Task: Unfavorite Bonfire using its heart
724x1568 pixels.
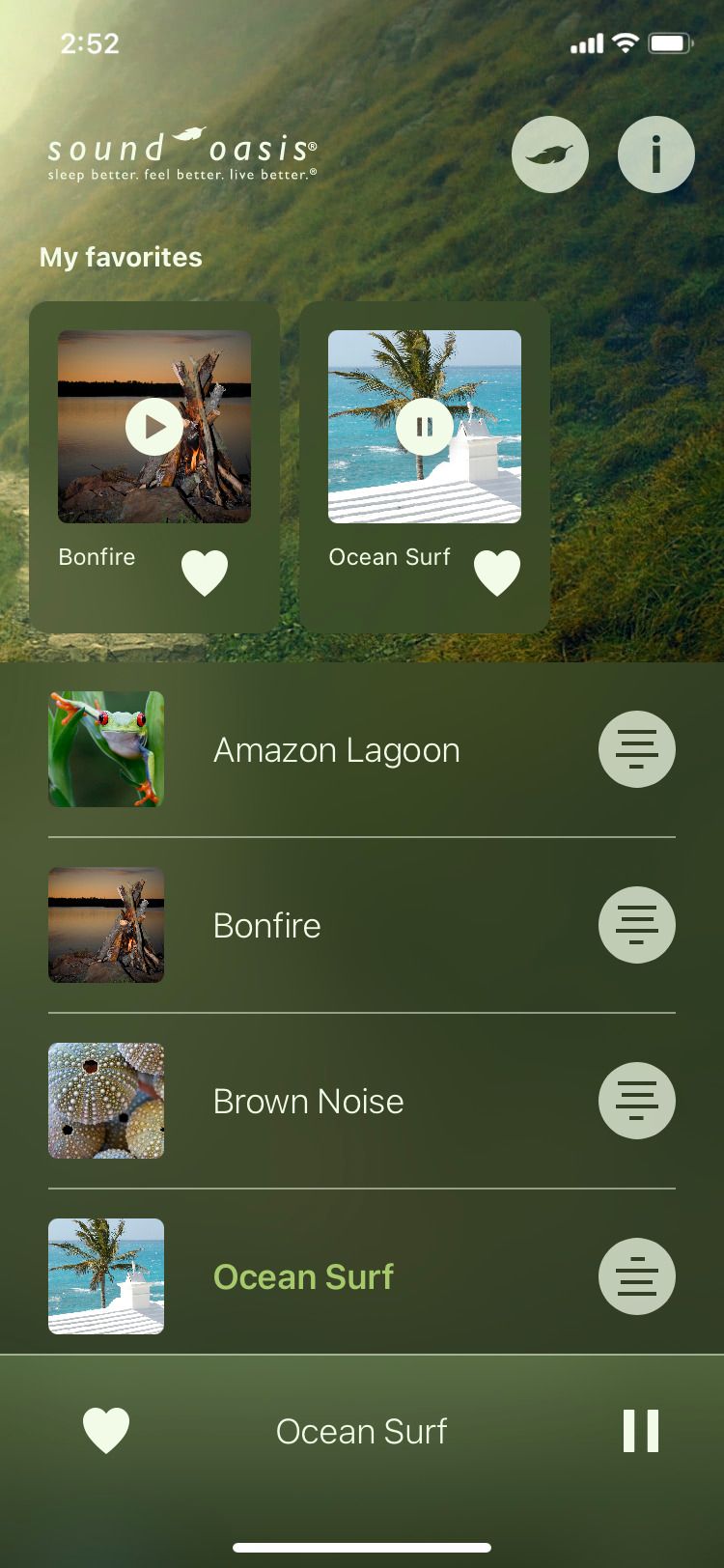Action: point(204,571)
